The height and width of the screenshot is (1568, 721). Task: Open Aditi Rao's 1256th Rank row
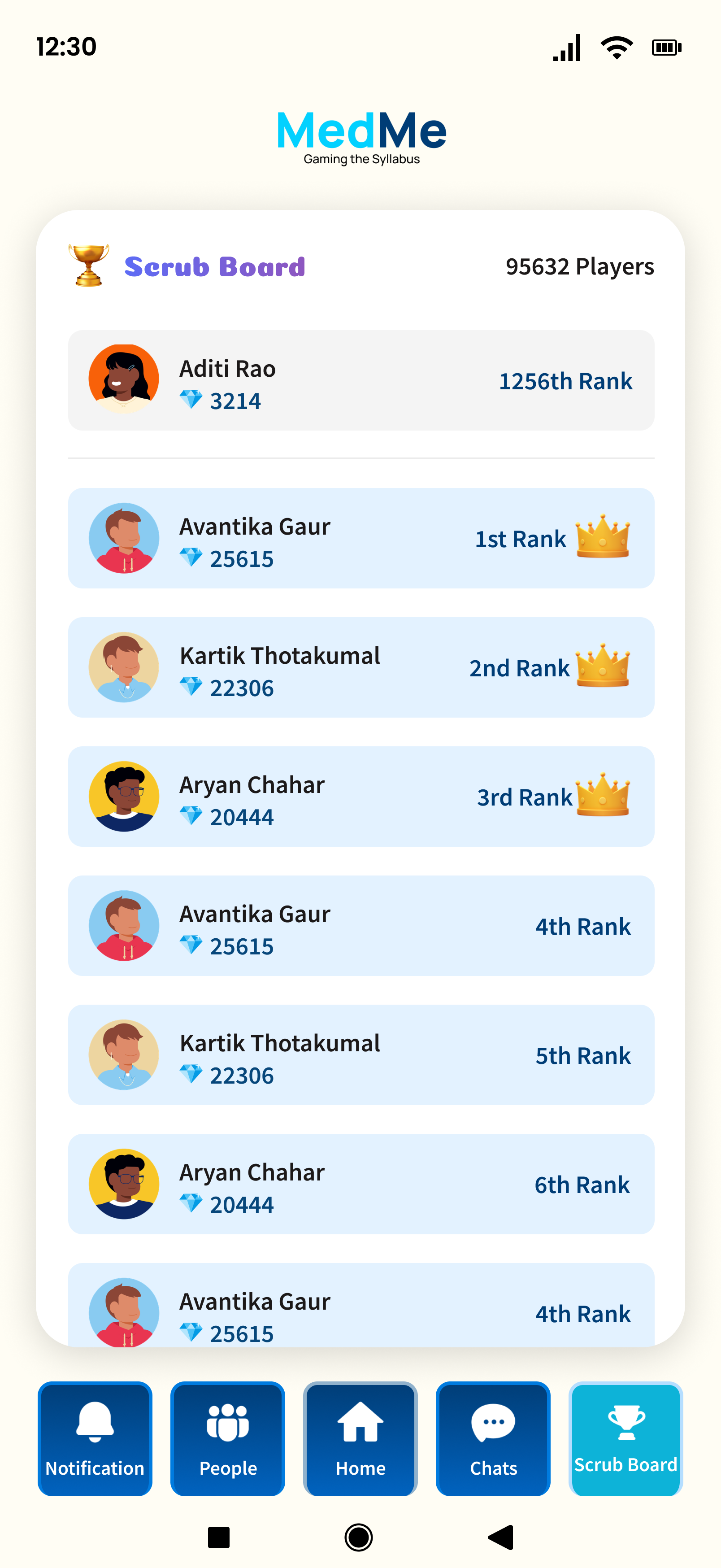pos(361,380)
